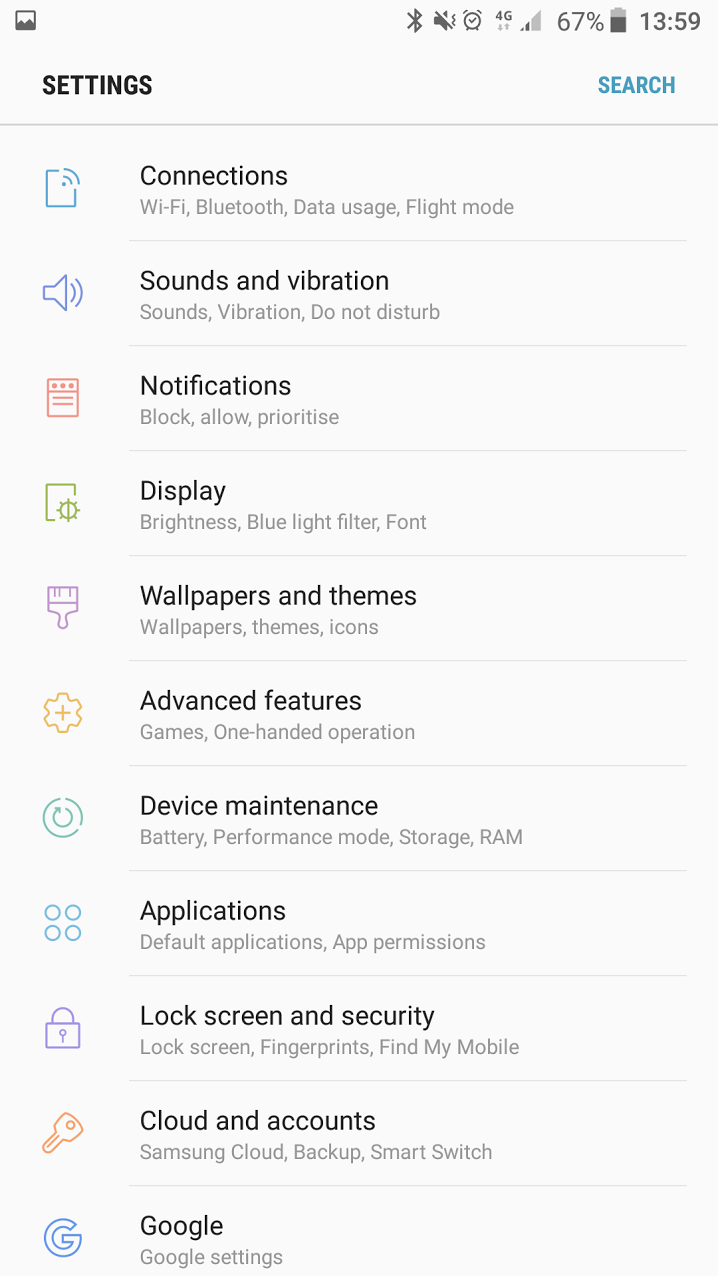Tap the SEARCH button in the header
Viewport: 718px width, 1276px height.
pyautogui.click(x=636, y=85)
